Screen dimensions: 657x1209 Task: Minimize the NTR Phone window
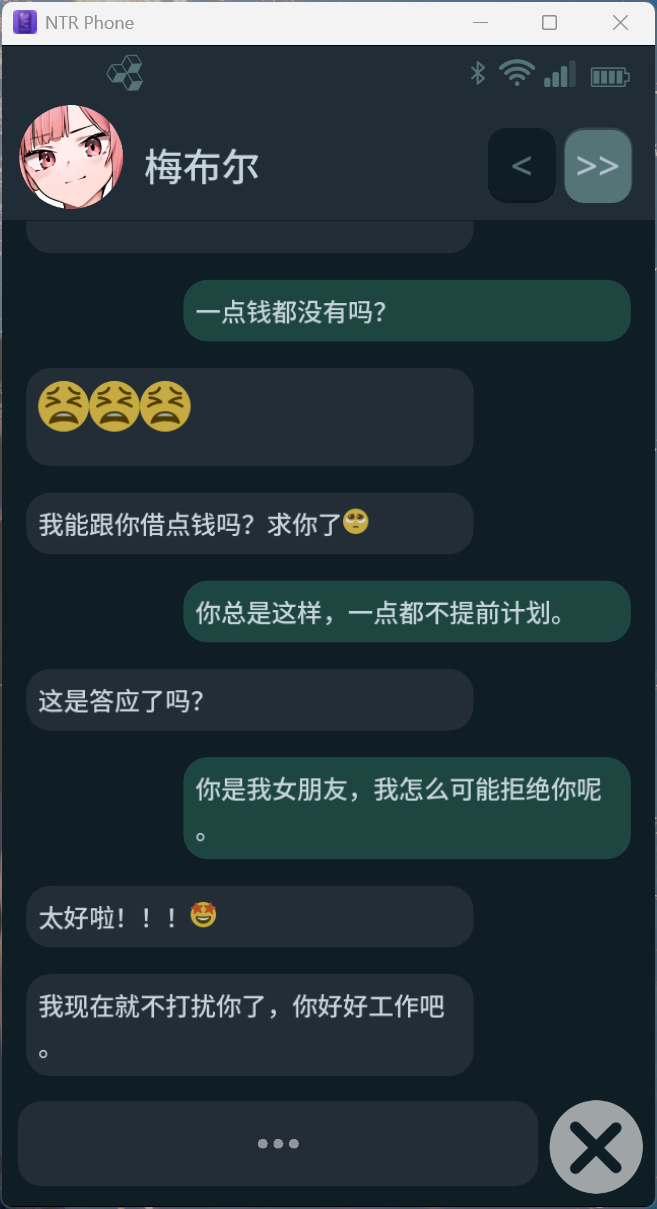point(481,22)
